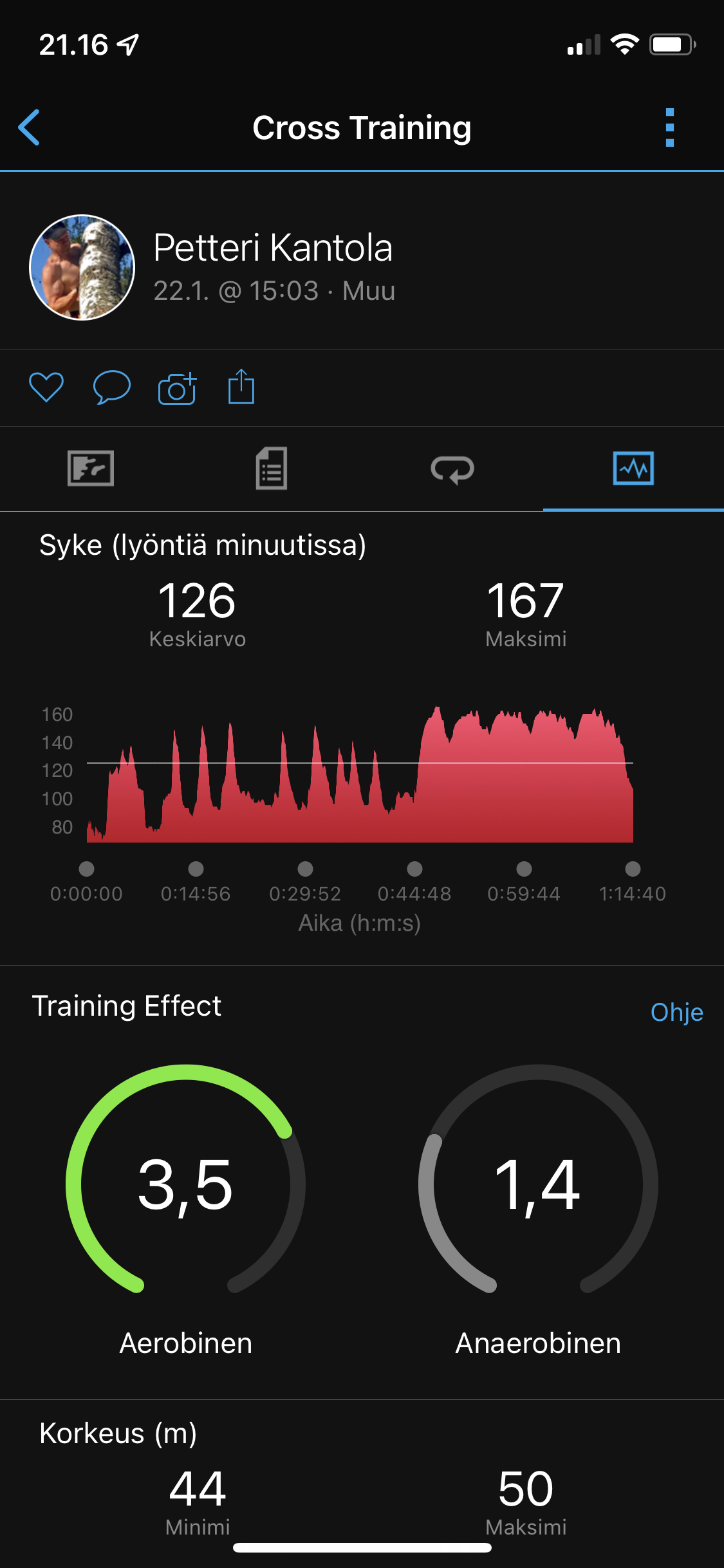Share this activity
Image resolution: width=724 pixels, height=1568 pixels.
pos(241,387)
